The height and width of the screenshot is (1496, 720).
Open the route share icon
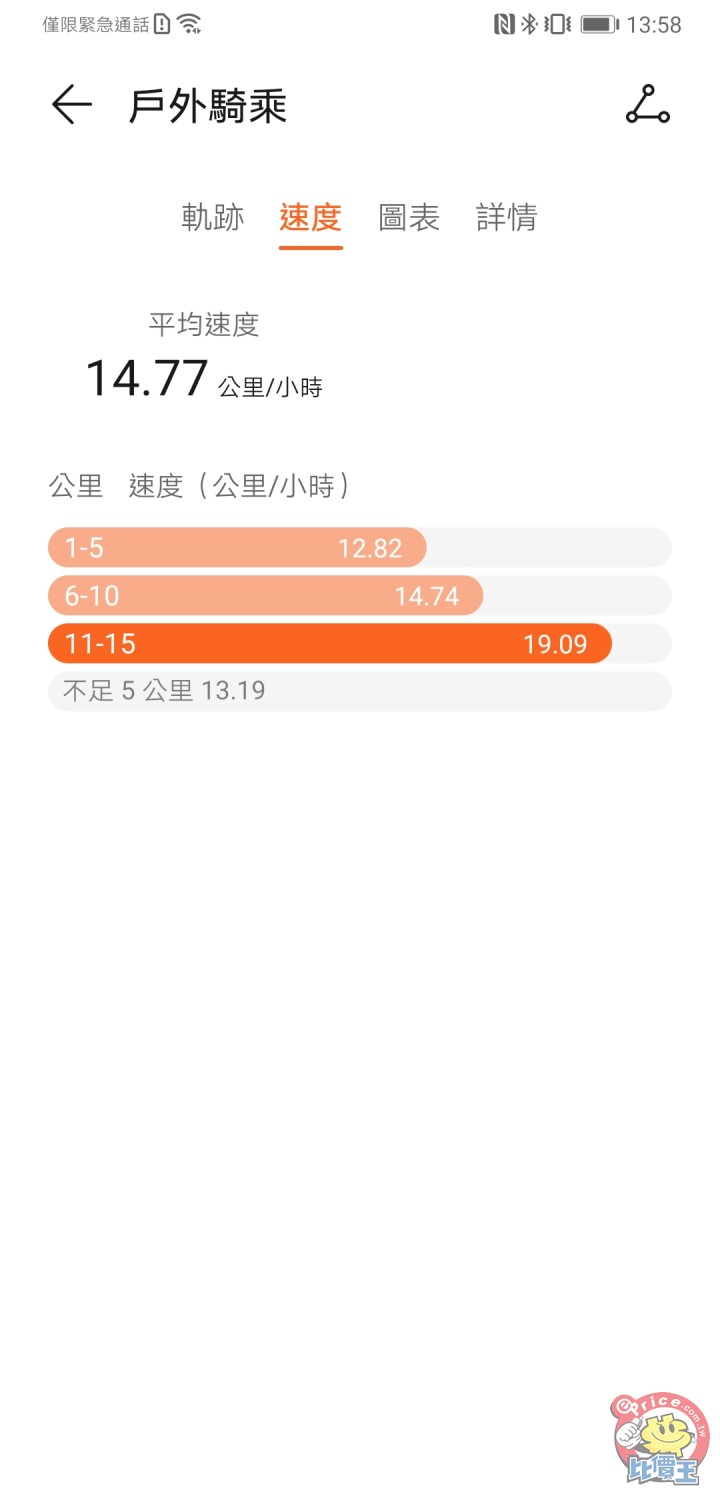click(x=648, y=105)
